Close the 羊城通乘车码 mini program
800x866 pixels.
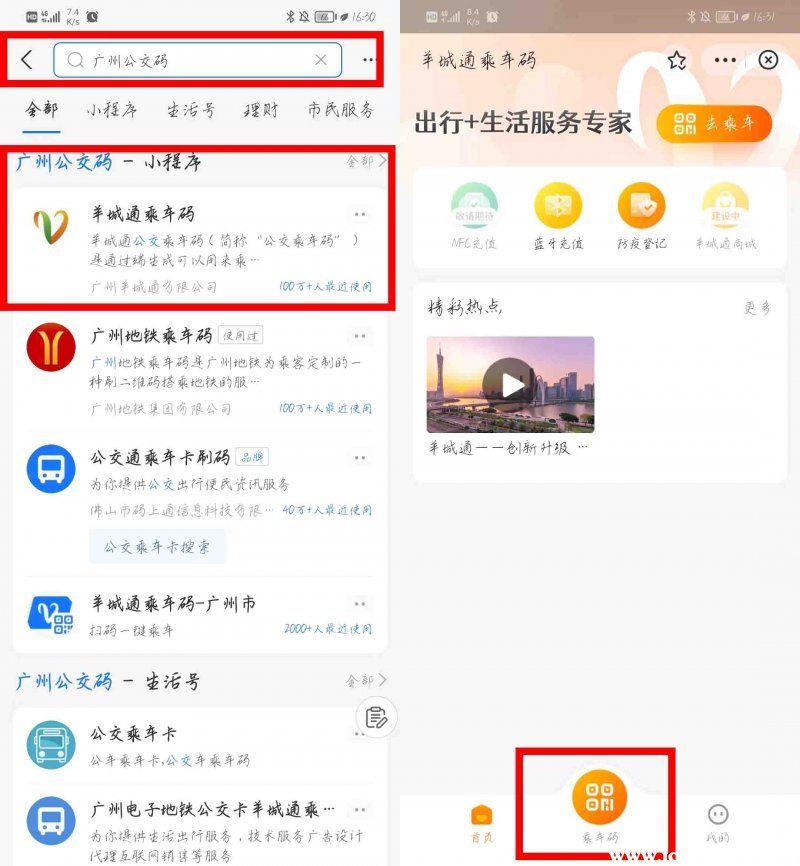768,60
